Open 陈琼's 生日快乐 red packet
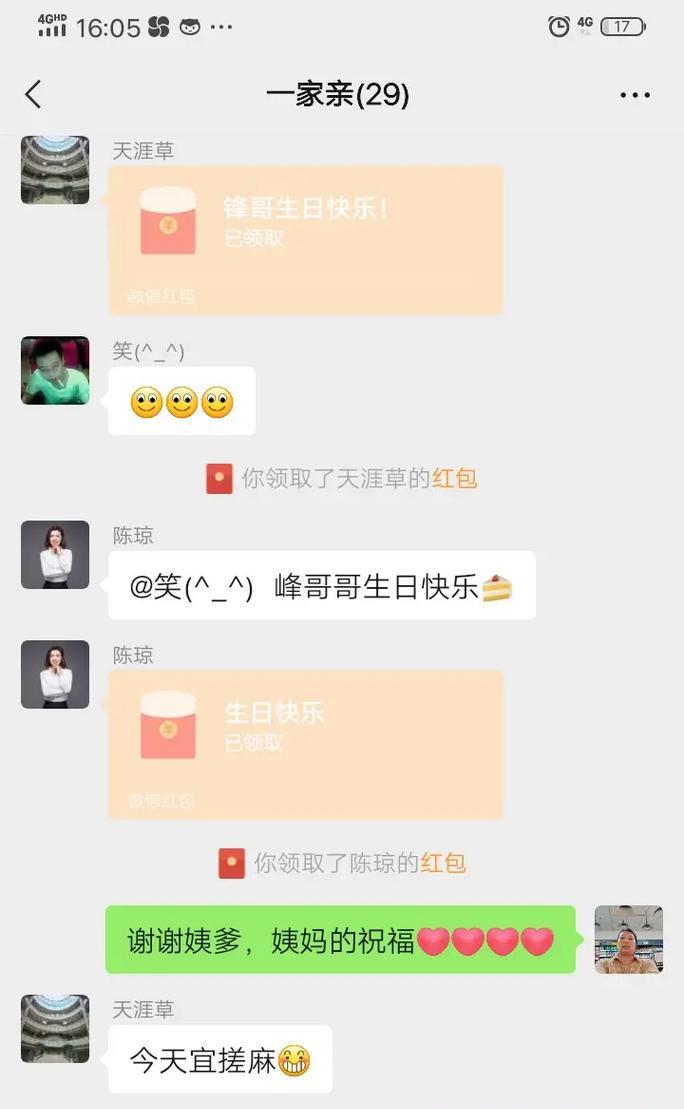This screenshot has height=1109, width=684. click(x=305, y=743)
